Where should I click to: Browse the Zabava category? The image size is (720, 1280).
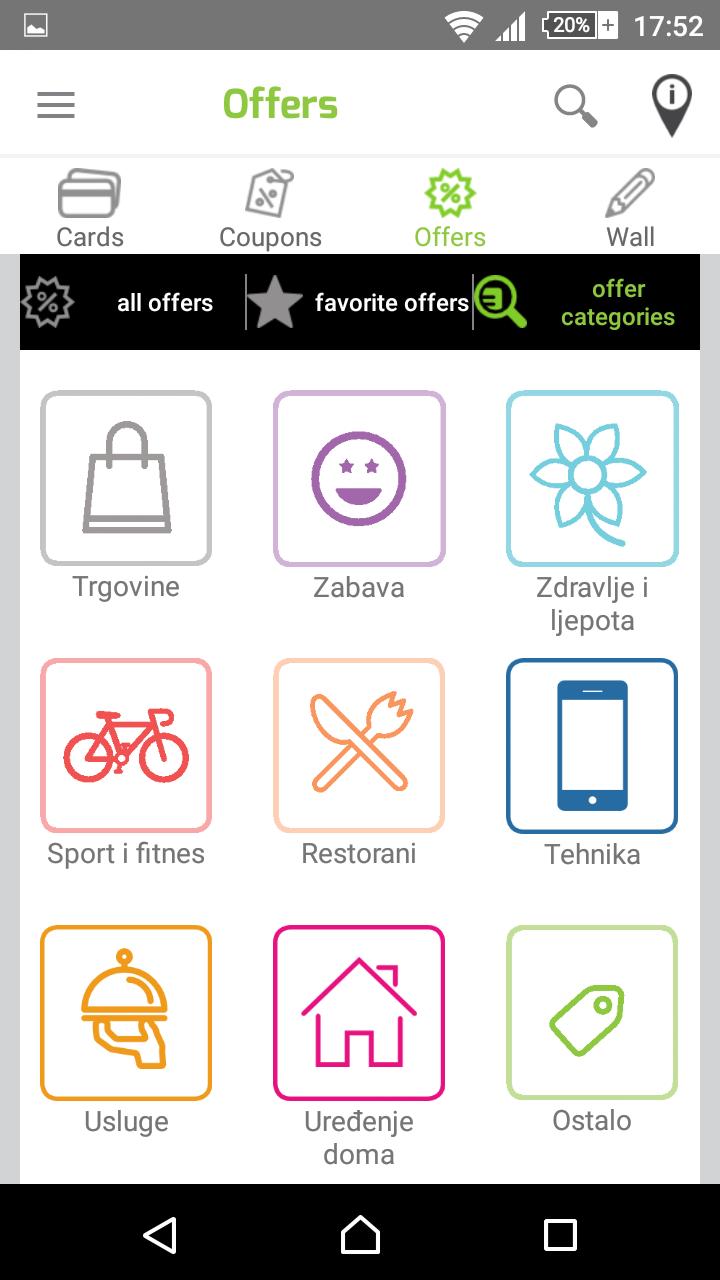click(359, 478)
